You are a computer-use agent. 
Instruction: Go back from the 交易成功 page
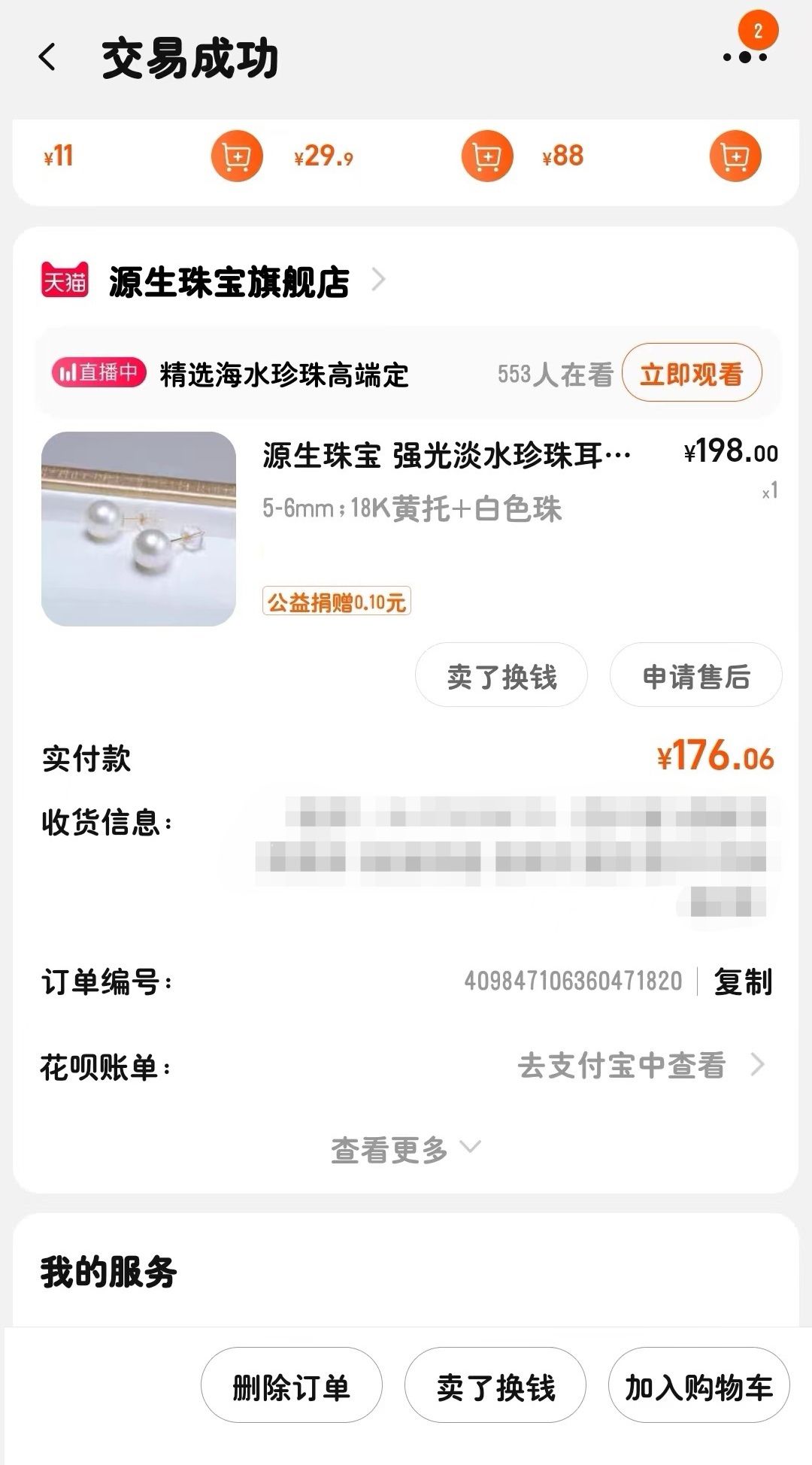point(47,57)
